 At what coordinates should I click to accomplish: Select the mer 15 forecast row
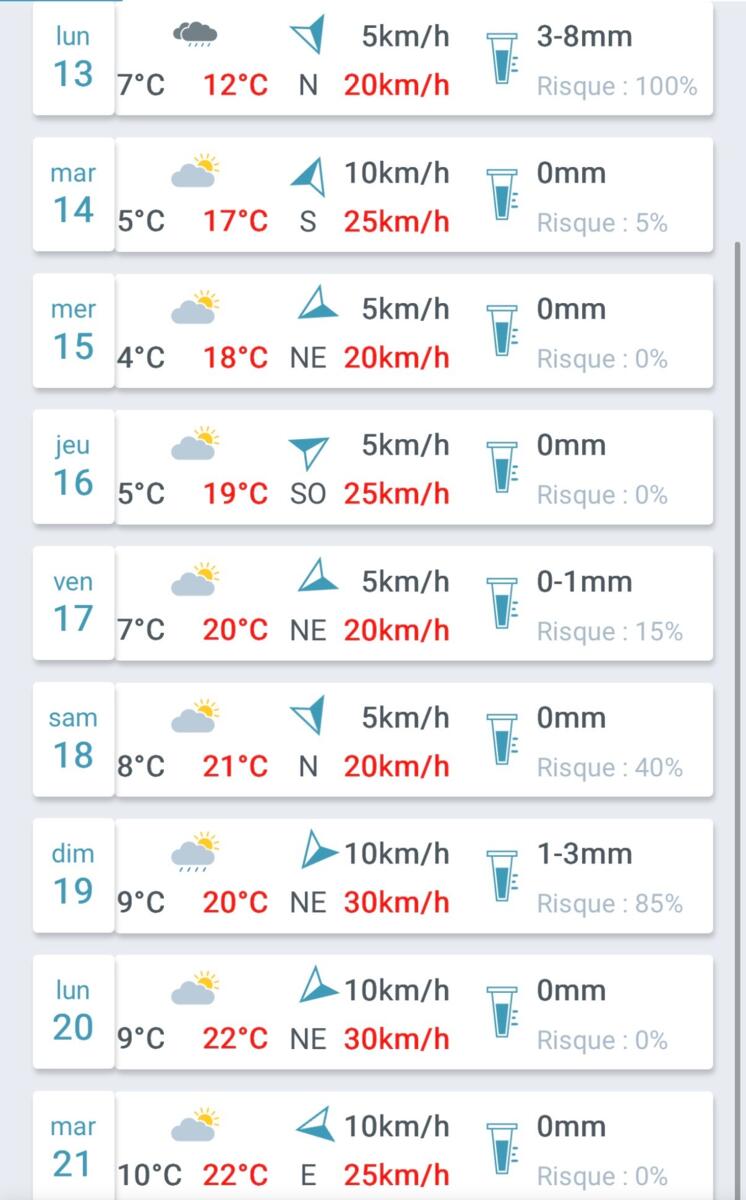point(373,332)
